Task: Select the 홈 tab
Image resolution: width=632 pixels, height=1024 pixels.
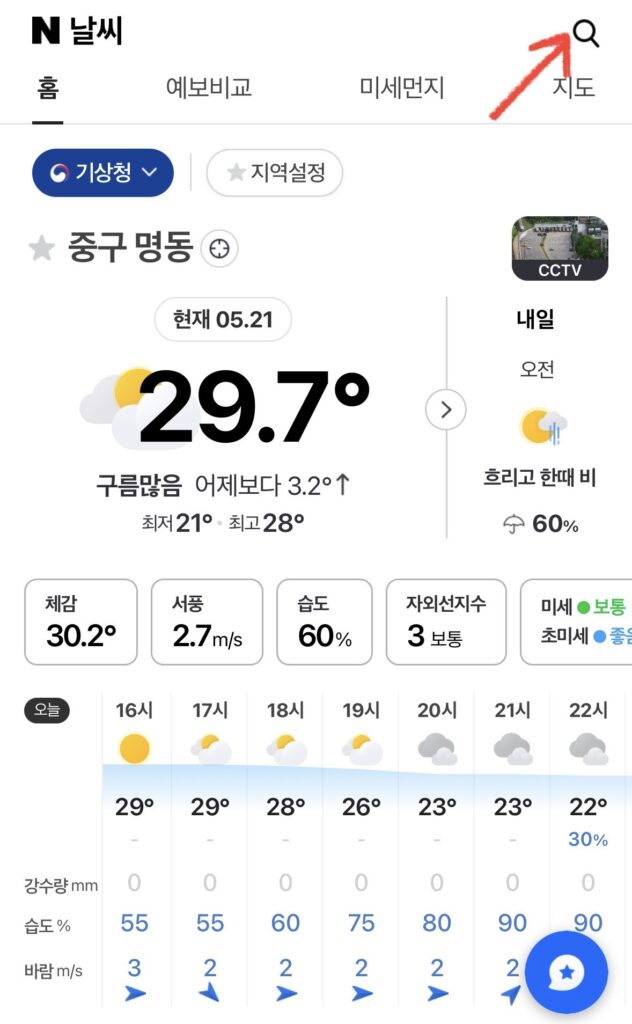Action: tap(48, 87)
